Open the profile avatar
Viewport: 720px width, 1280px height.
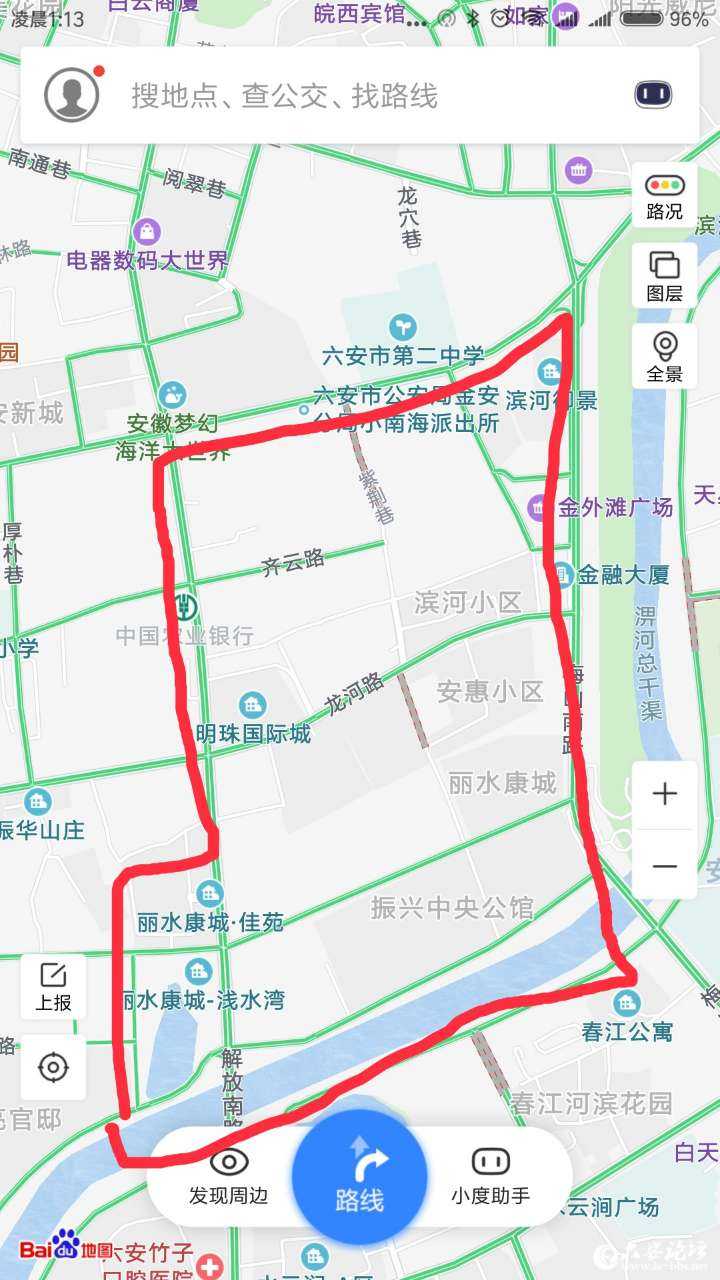point(72,95)
